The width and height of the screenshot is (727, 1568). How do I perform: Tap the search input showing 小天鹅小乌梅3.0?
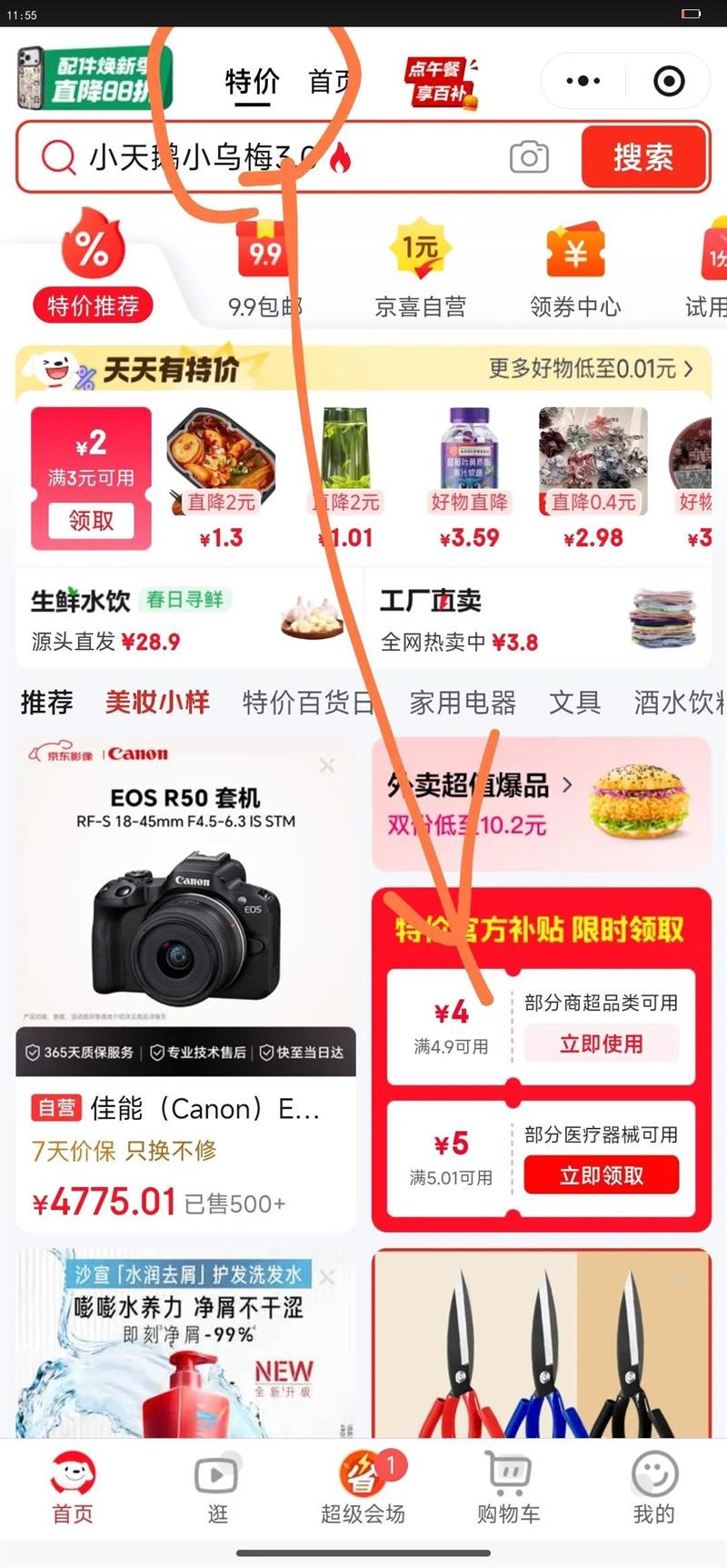[227, 156]
